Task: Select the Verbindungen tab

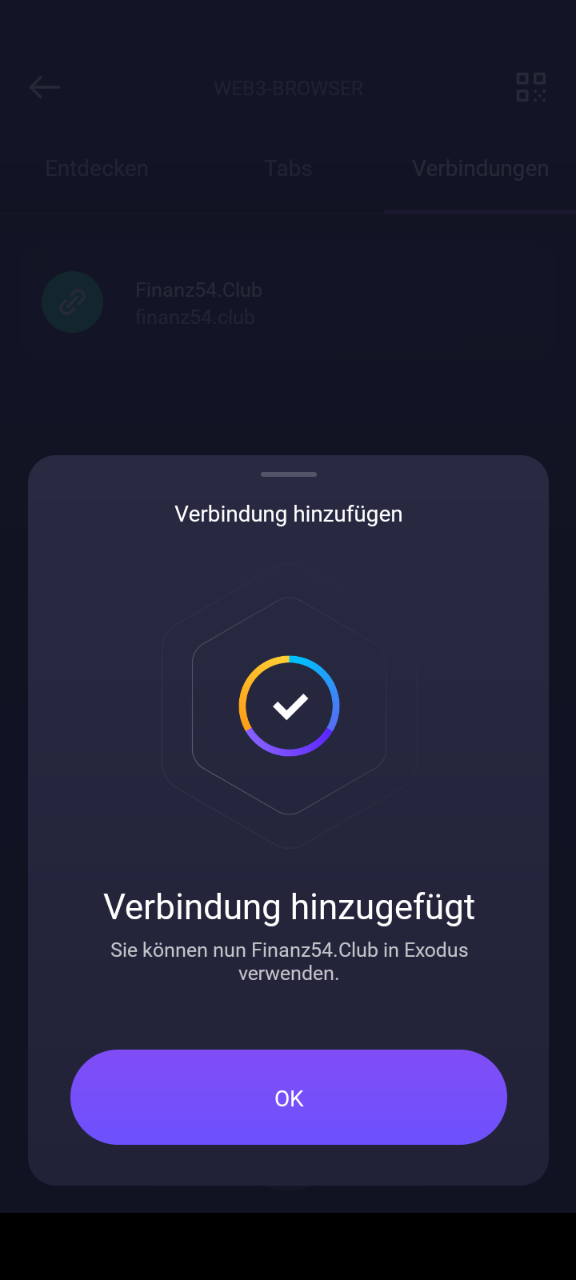Action: coord(480,168)
